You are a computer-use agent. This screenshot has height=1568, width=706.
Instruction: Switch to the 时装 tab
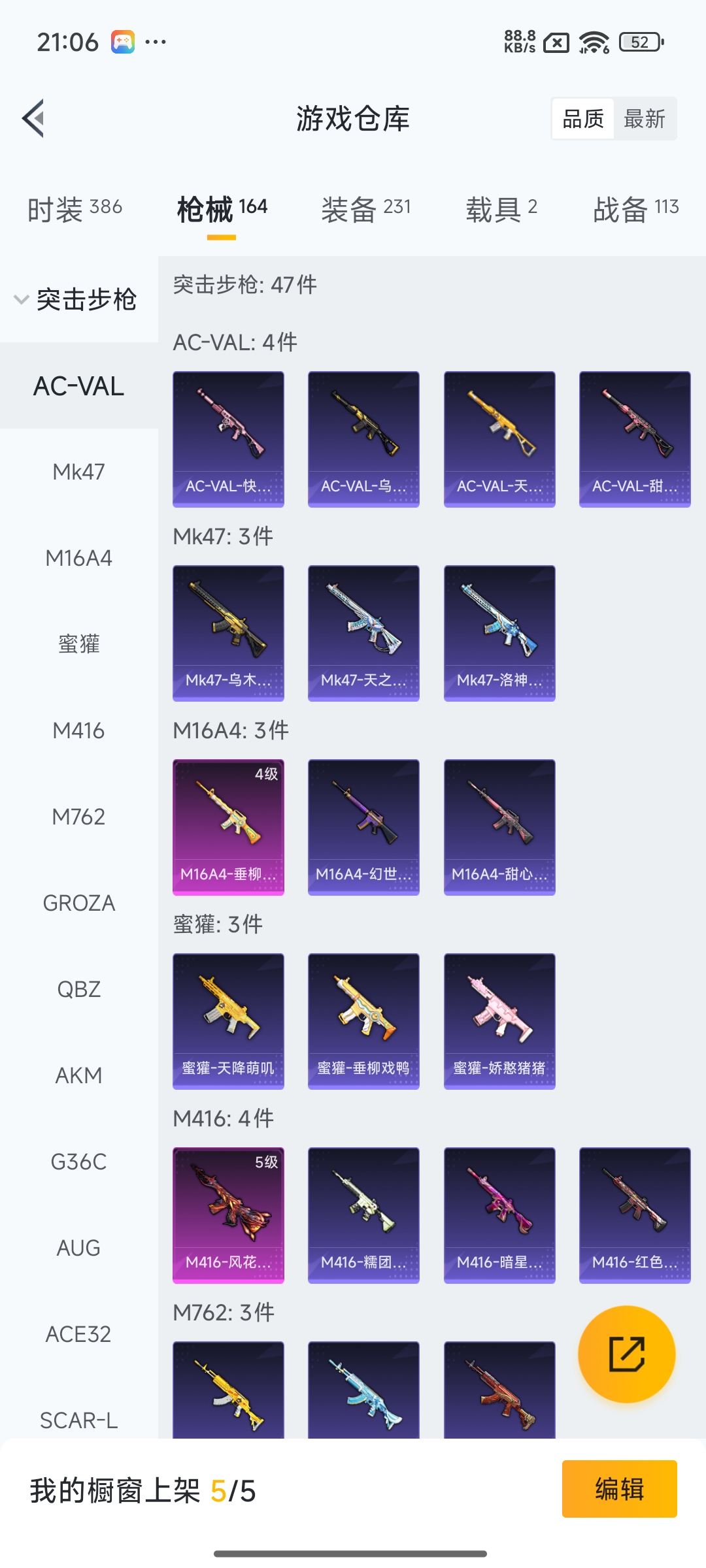[75, 209]
